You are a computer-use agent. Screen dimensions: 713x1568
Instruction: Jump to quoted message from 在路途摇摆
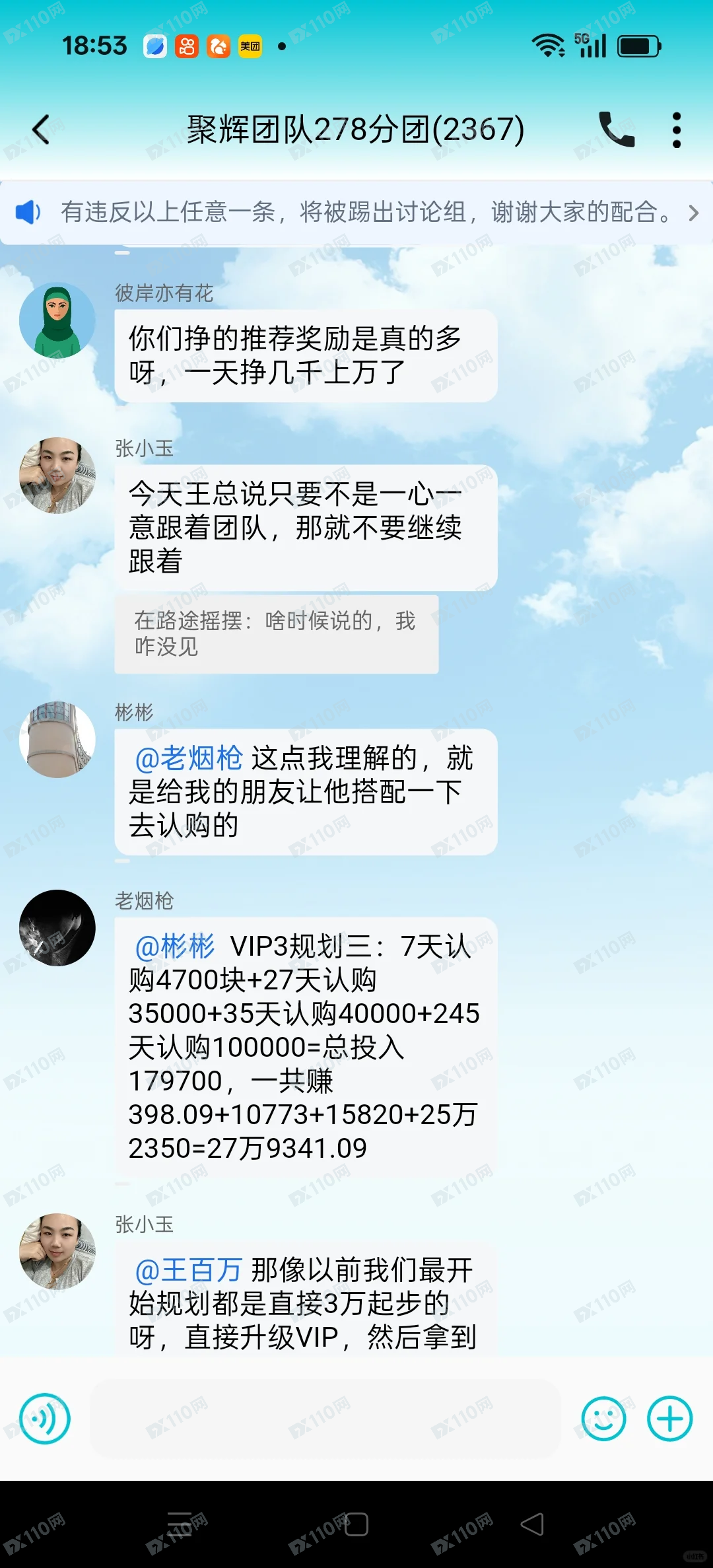276,634
